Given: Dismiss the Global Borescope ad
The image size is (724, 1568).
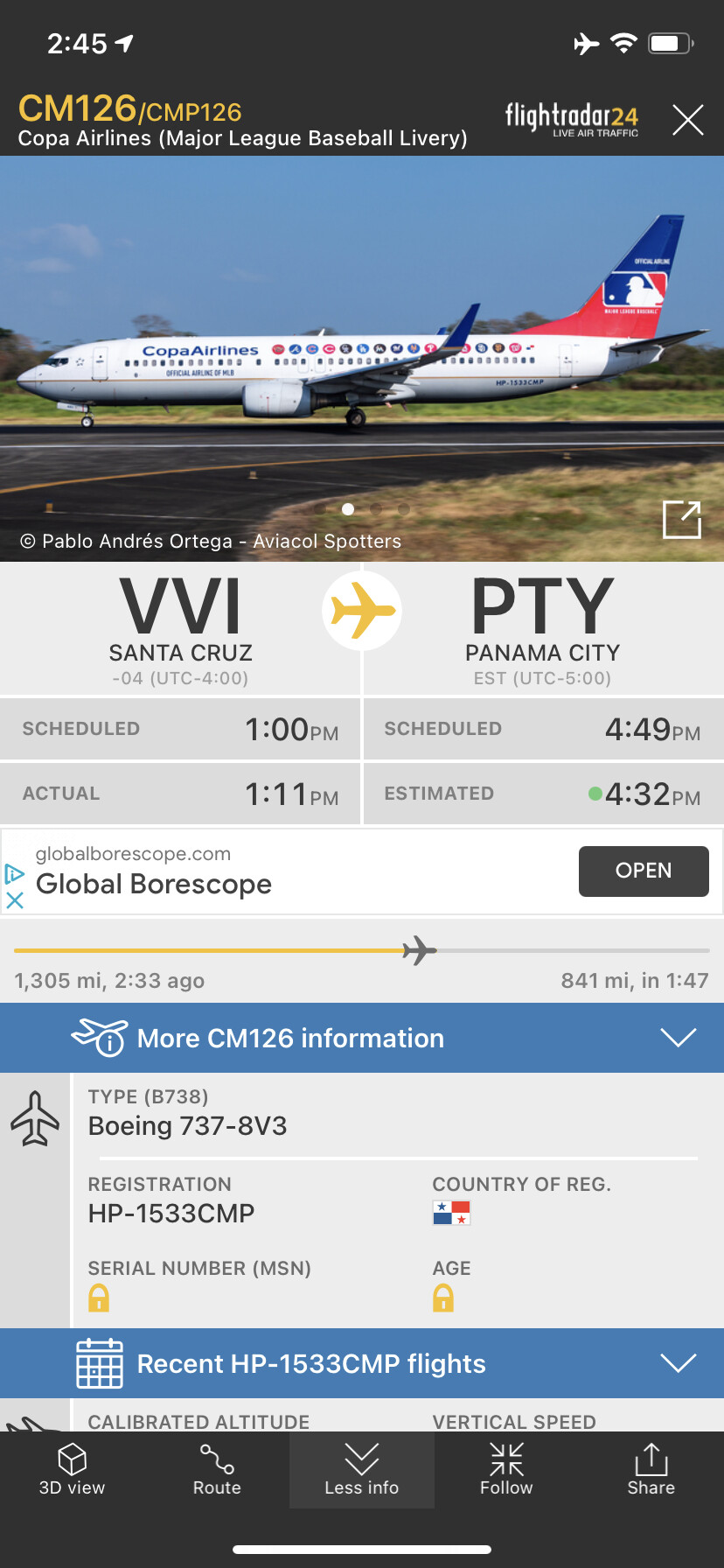Looking at the screenshot, I should pyautogui.click(x=15, y=899).
